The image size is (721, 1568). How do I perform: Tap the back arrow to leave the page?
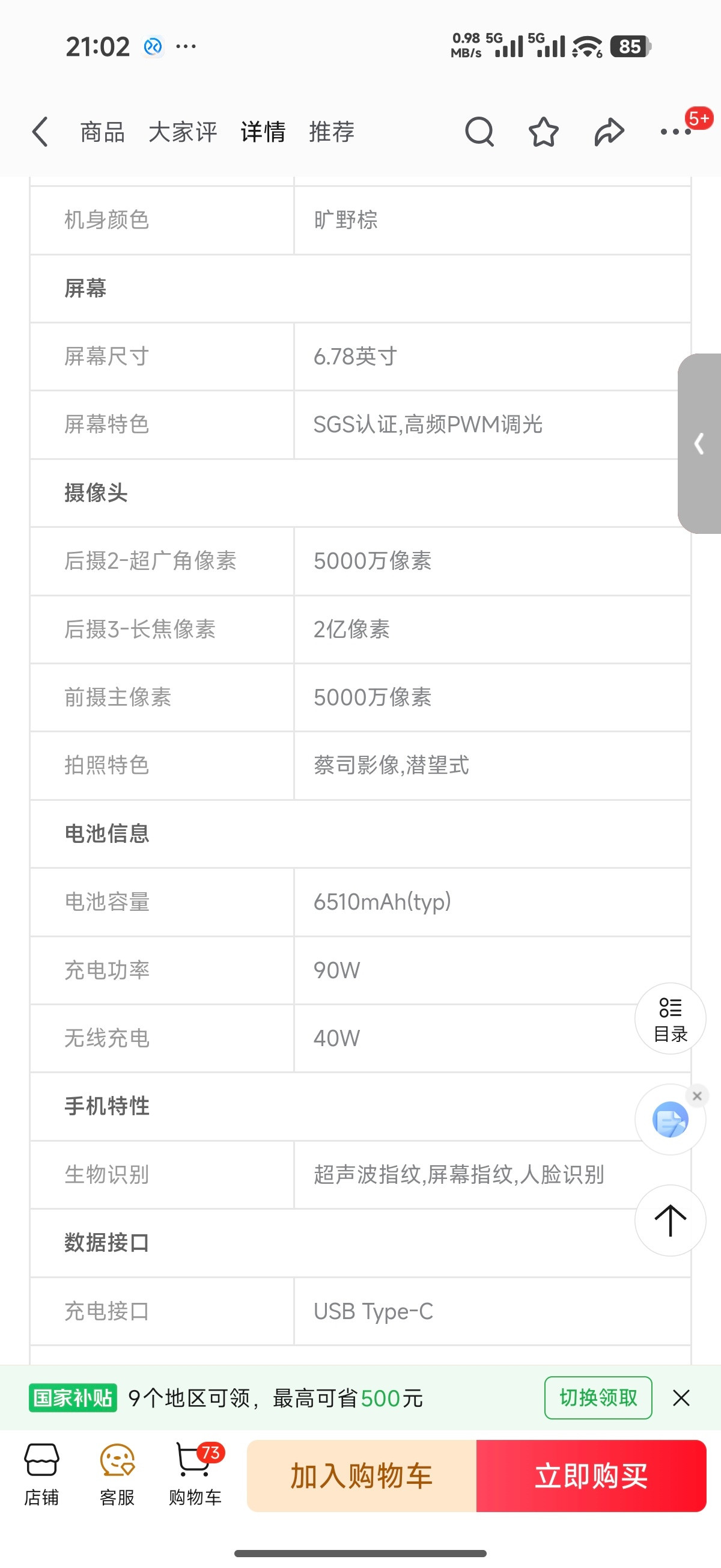pyautogui.click(x=40, y=131)
